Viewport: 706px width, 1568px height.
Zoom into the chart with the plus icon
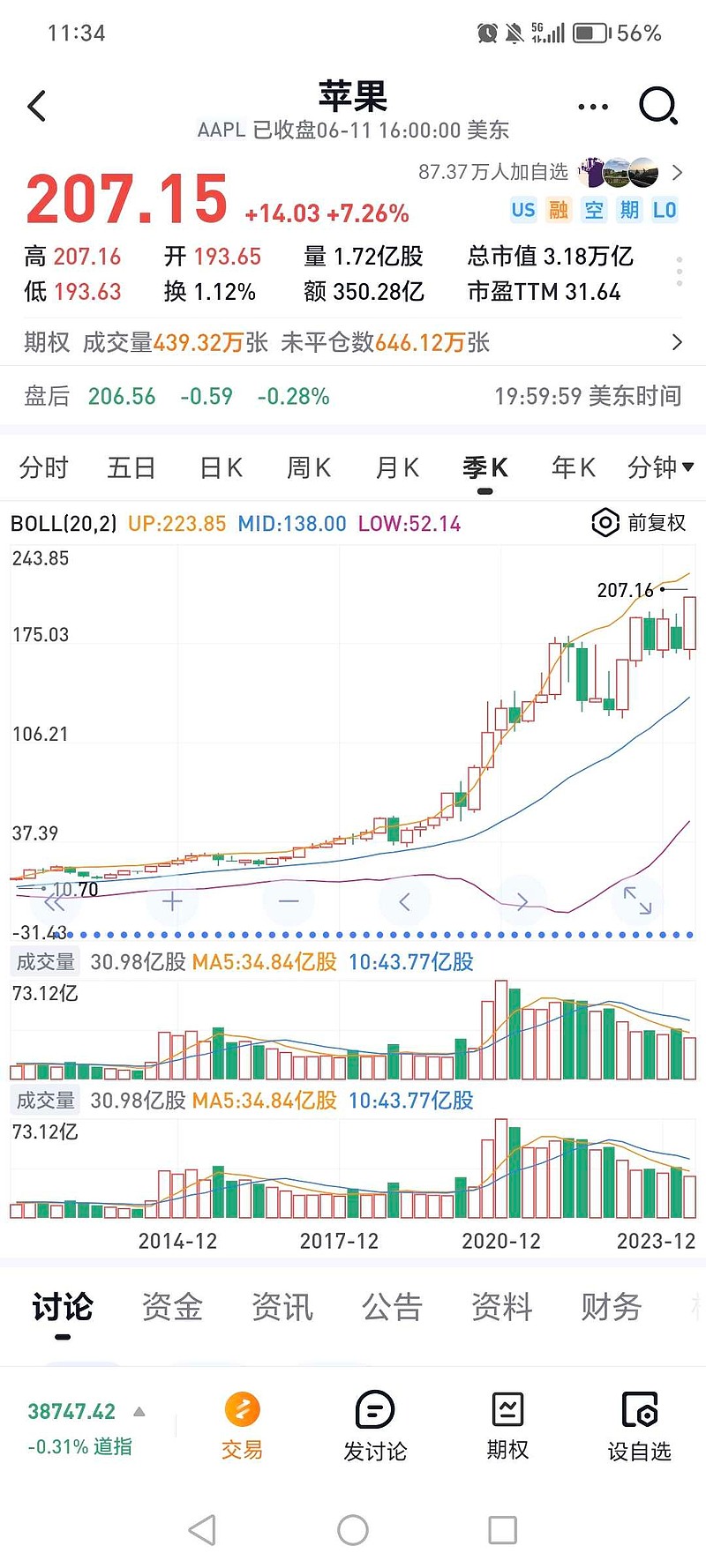coord(171,901)
